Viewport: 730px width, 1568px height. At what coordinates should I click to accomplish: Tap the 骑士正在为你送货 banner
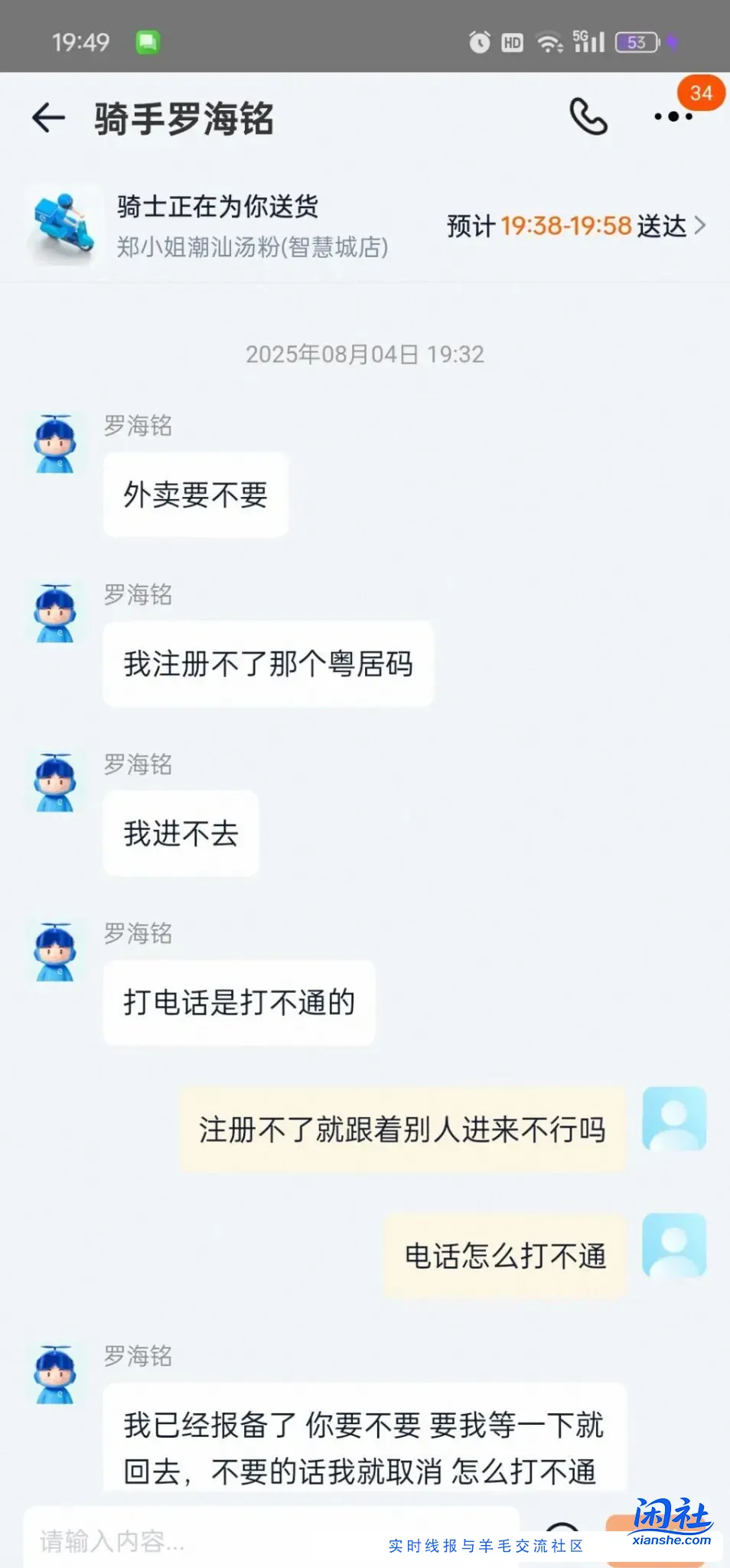pos(218,207)
